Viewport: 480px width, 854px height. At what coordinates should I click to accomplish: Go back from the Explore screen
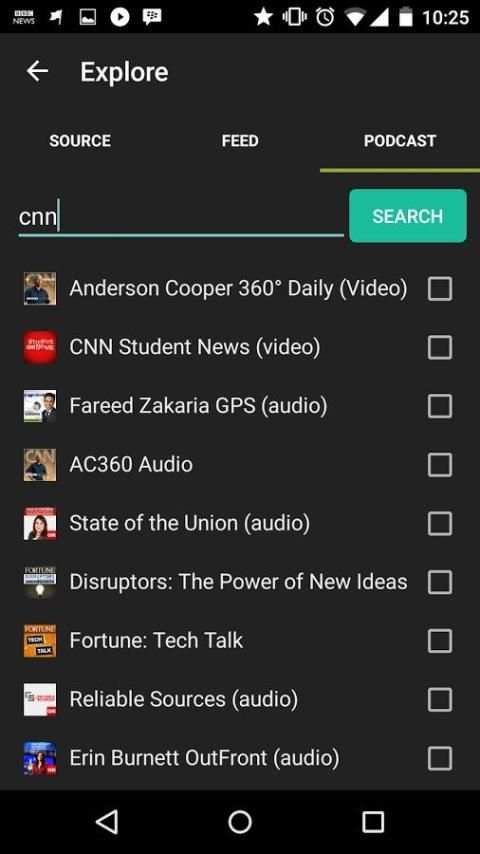[37, 71]
